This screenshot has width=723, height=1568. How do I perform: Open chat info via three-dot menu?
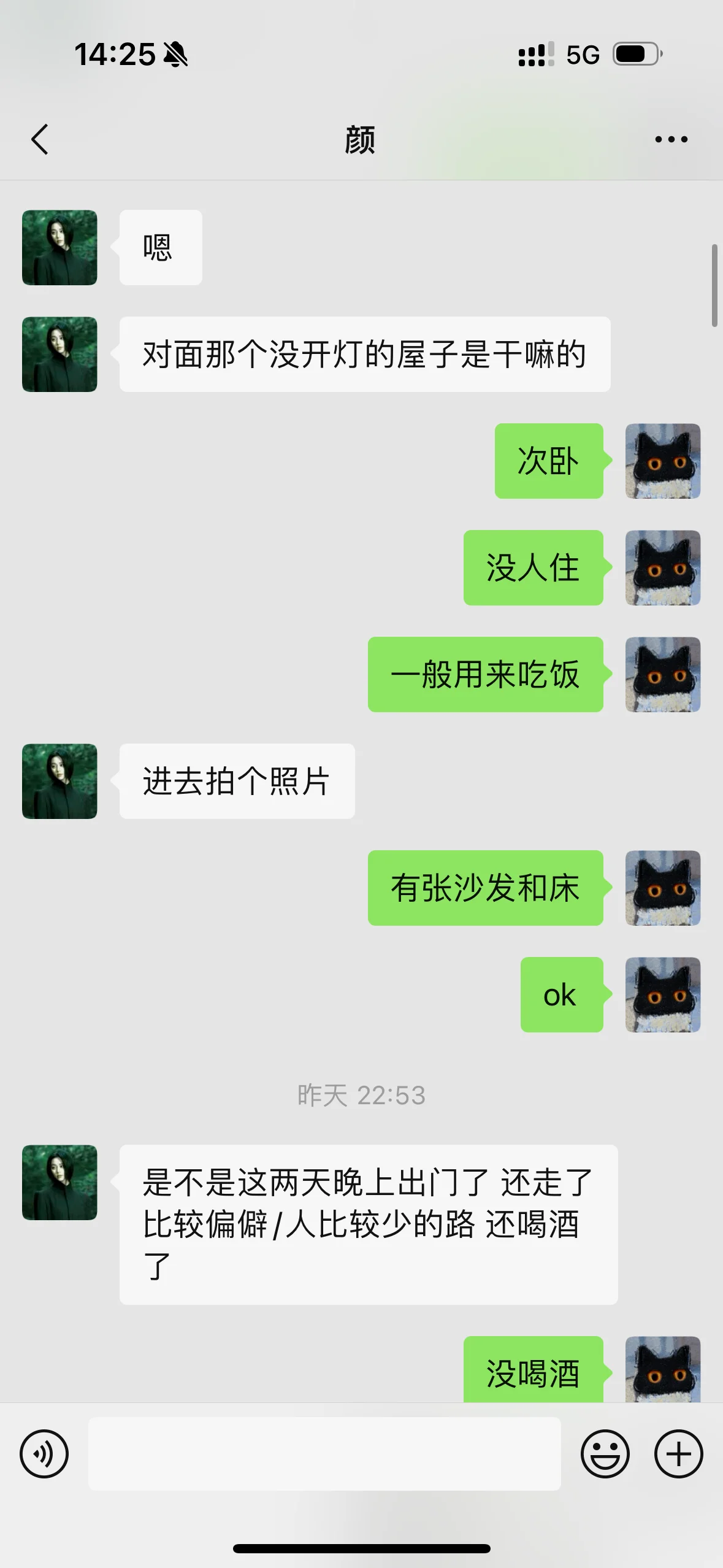671,140
